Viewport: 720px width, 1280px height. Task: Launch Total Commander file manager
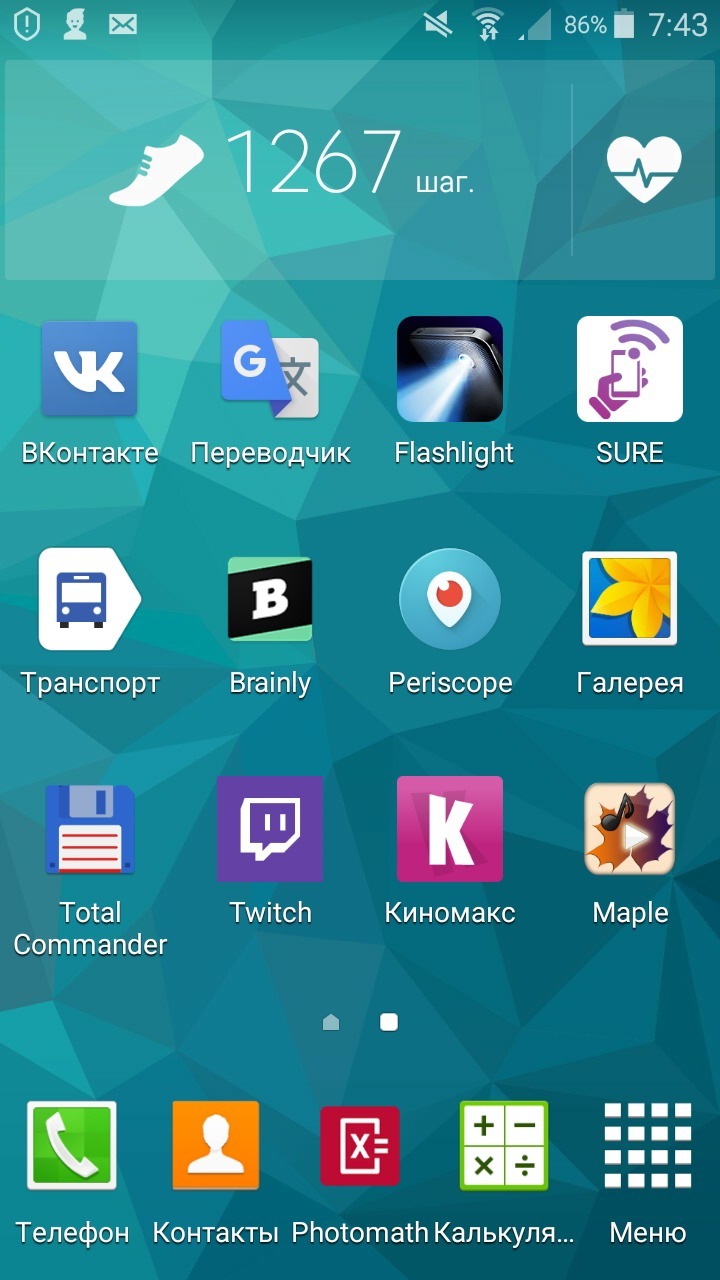pyautogui.click(x=89, y=830)
